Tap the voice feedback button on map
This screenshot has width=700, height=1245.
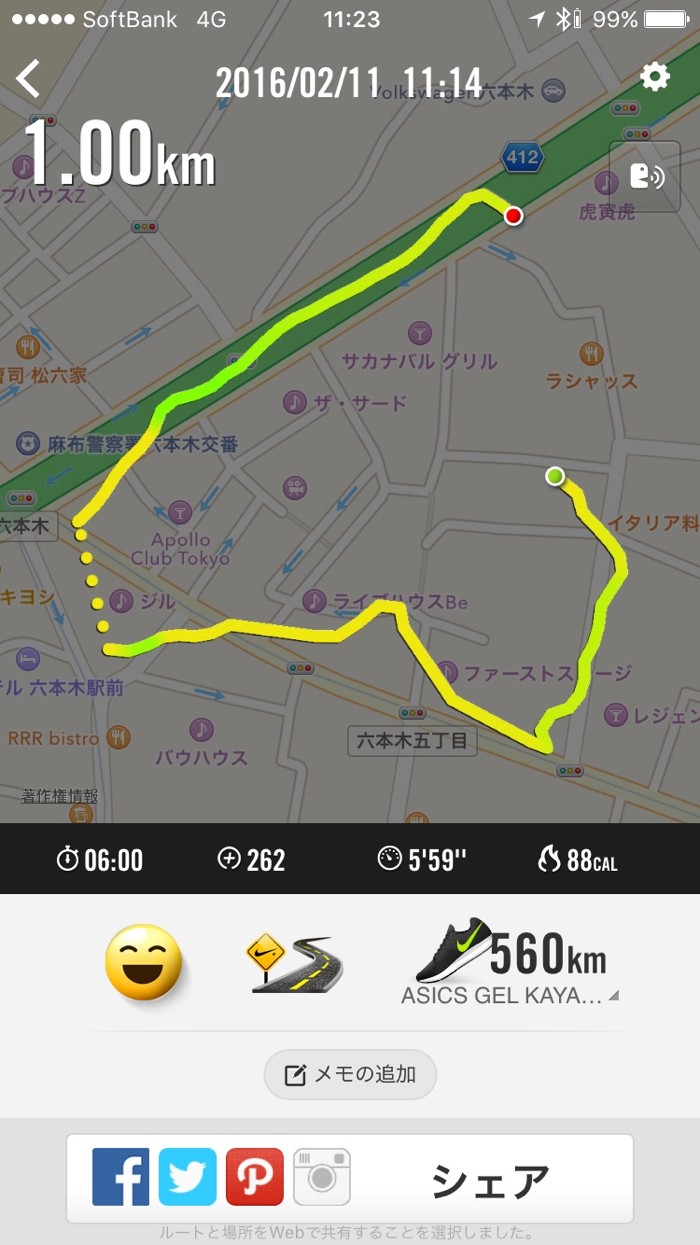(x=645, y=177)
